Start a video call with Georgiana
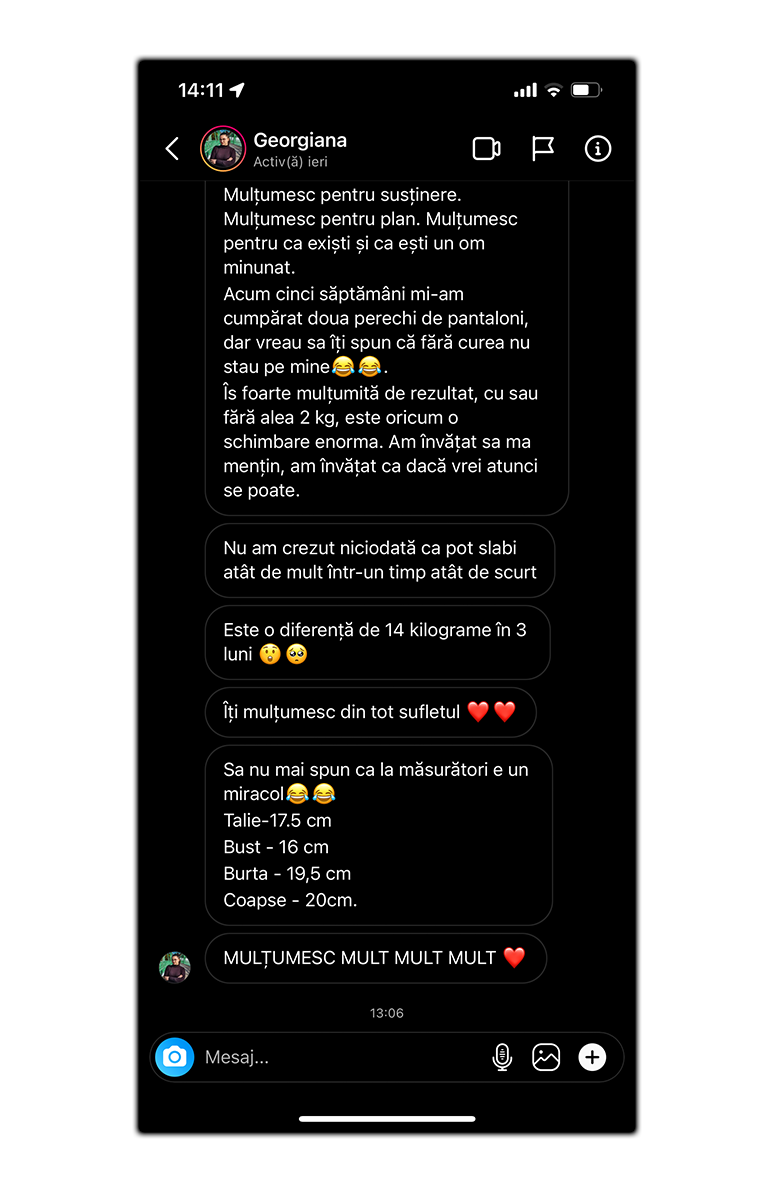 tap(486, 149)
